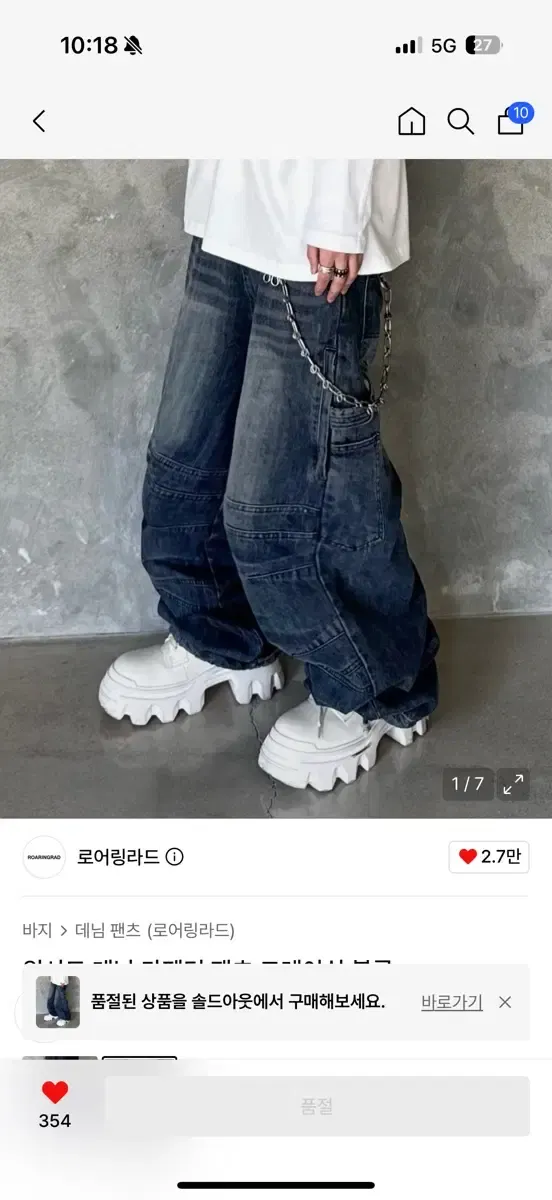Open the search magnifier
The image size is (552, 1200).
pos(461,122)
